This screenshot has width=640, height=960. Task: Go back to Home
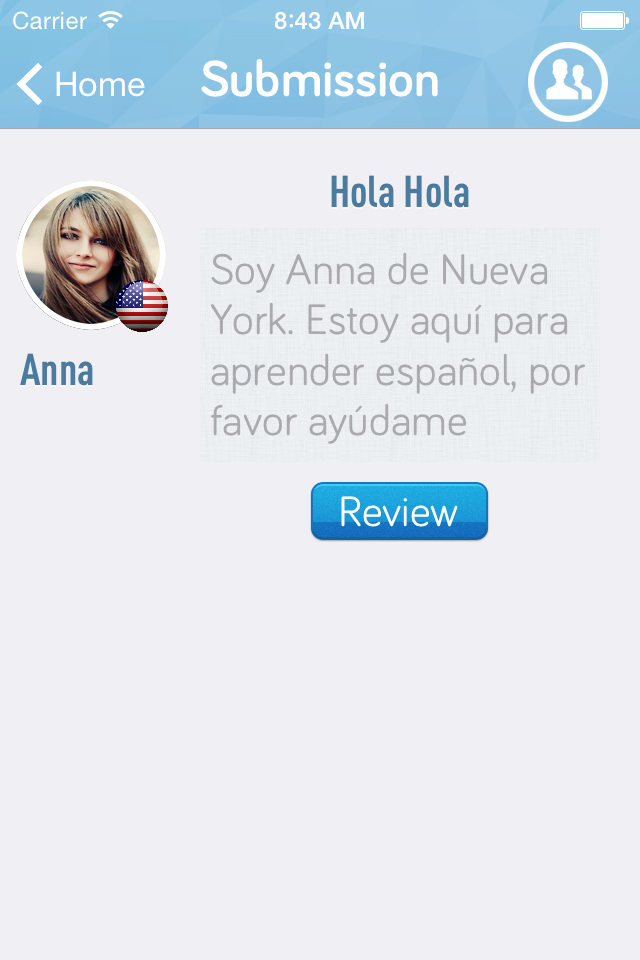[81, 84]
